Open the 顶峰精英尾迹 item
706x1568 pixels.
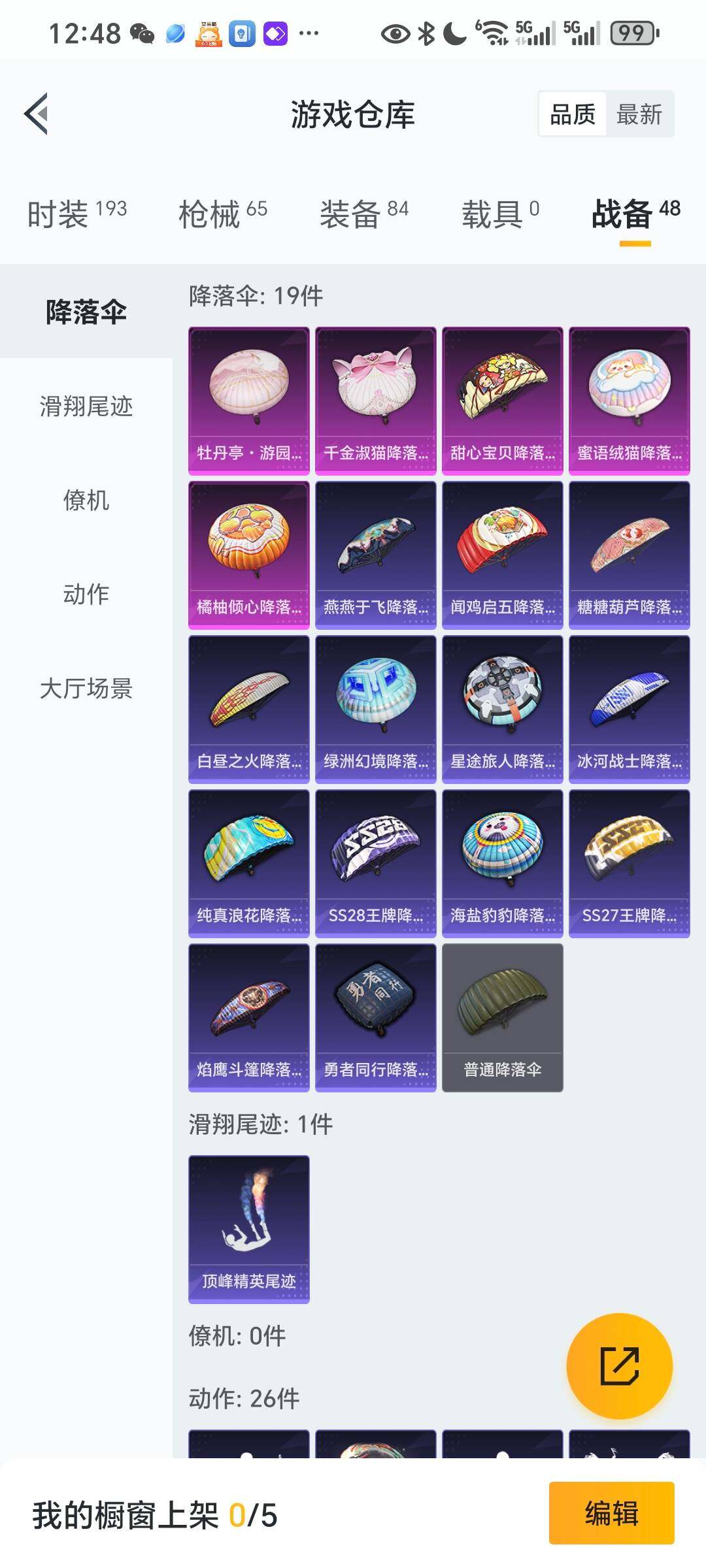click(x=248, y=1229)
